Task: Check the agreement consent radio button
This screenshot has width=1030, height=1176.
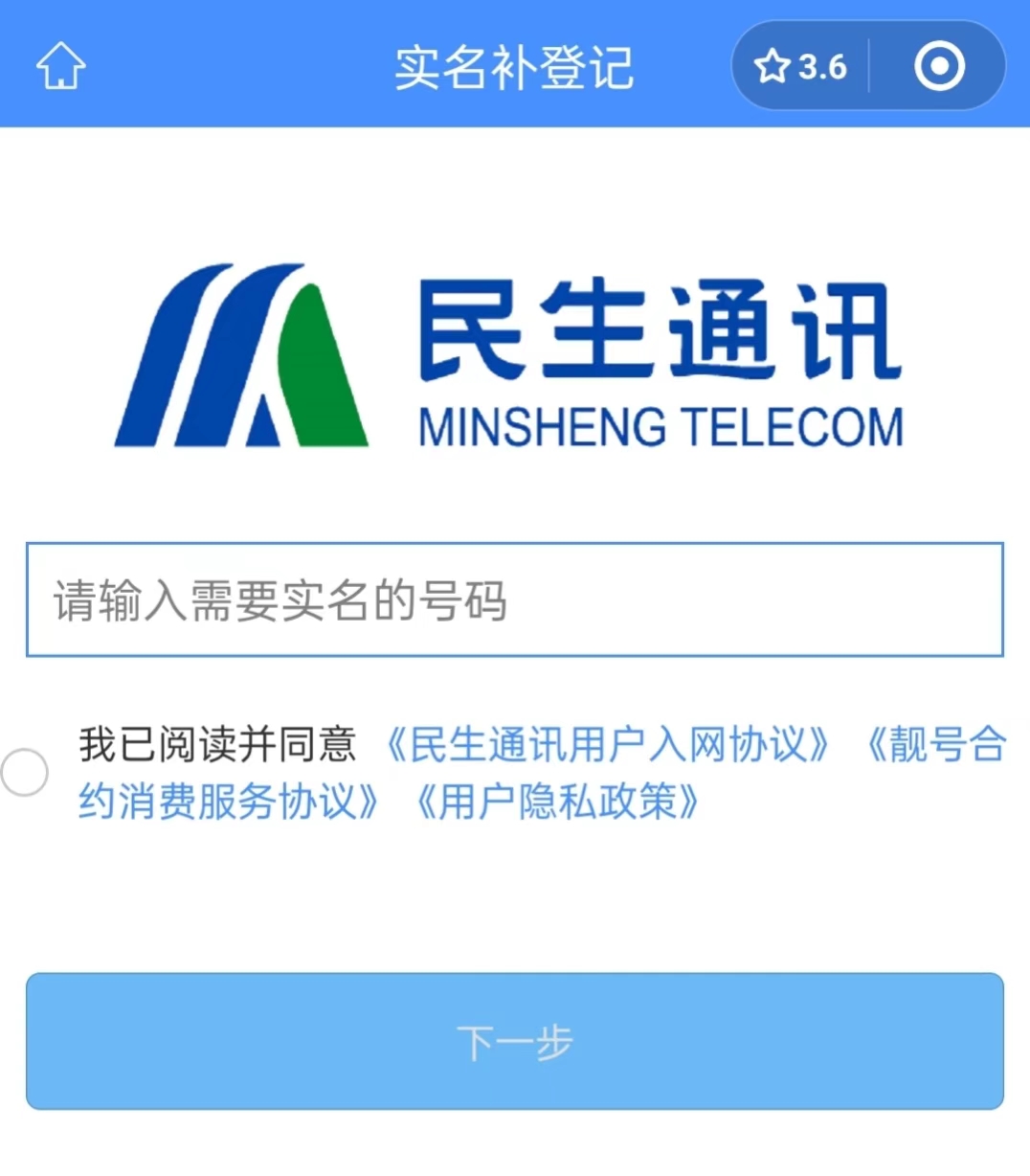Action: coord(25,772)
